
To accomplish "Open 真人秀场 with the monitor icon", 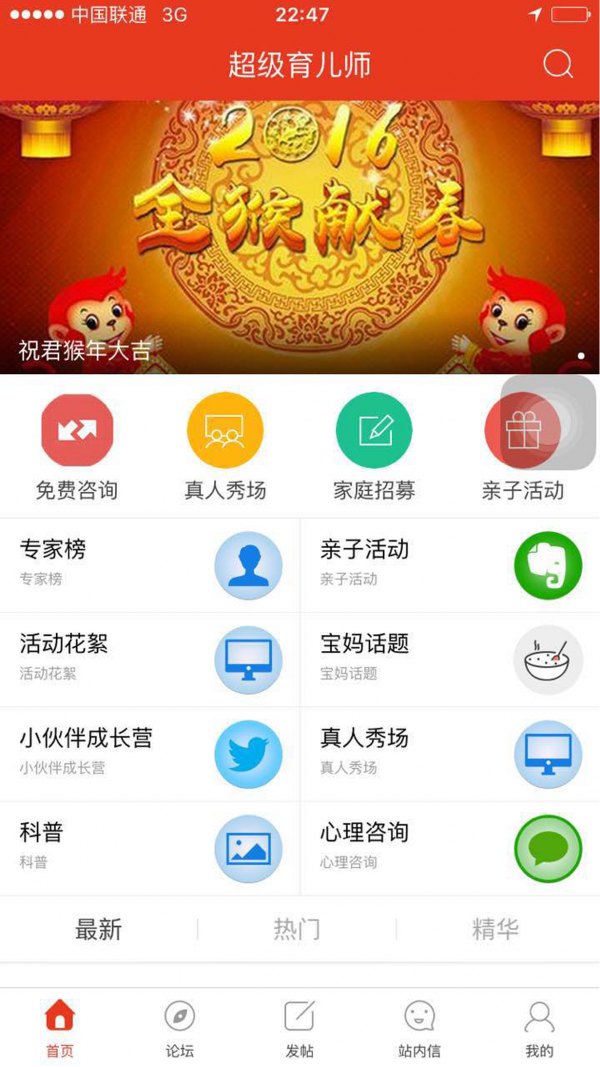I will [450, 754].
